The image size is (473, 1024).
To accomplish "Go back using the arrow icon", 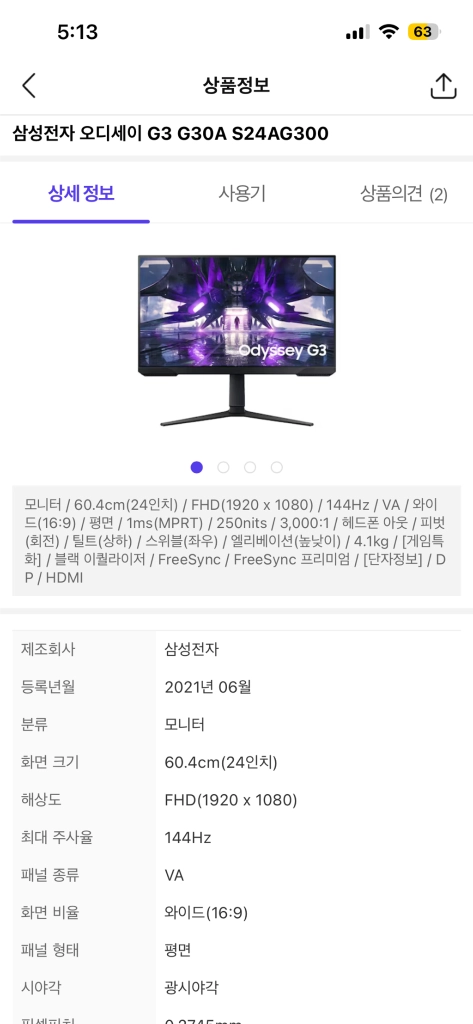I will [x=29, y=86].
